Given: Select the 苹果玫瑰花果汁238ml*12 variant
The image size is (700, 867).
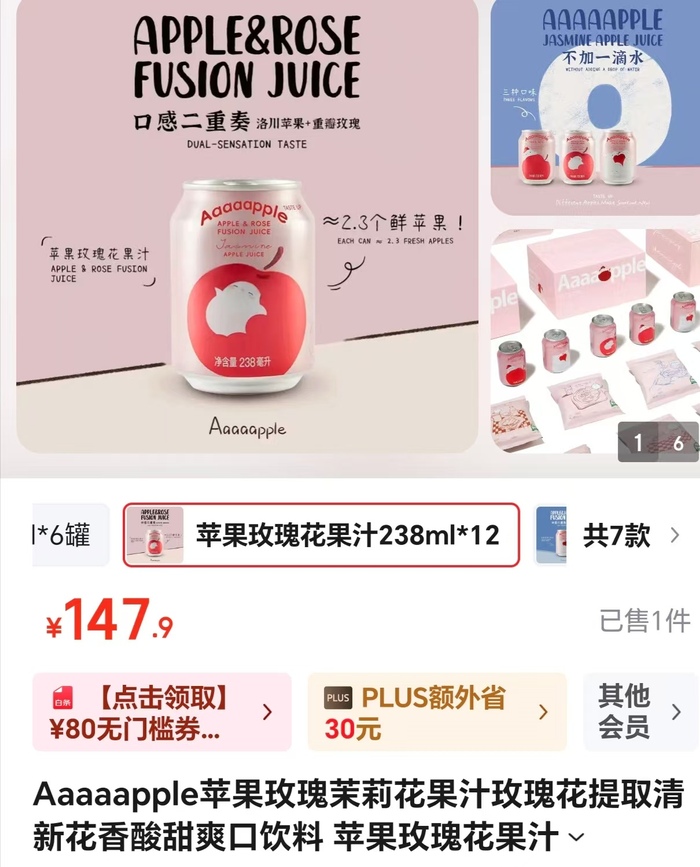Looking at the screenshot, I should (x=321, y=535).
